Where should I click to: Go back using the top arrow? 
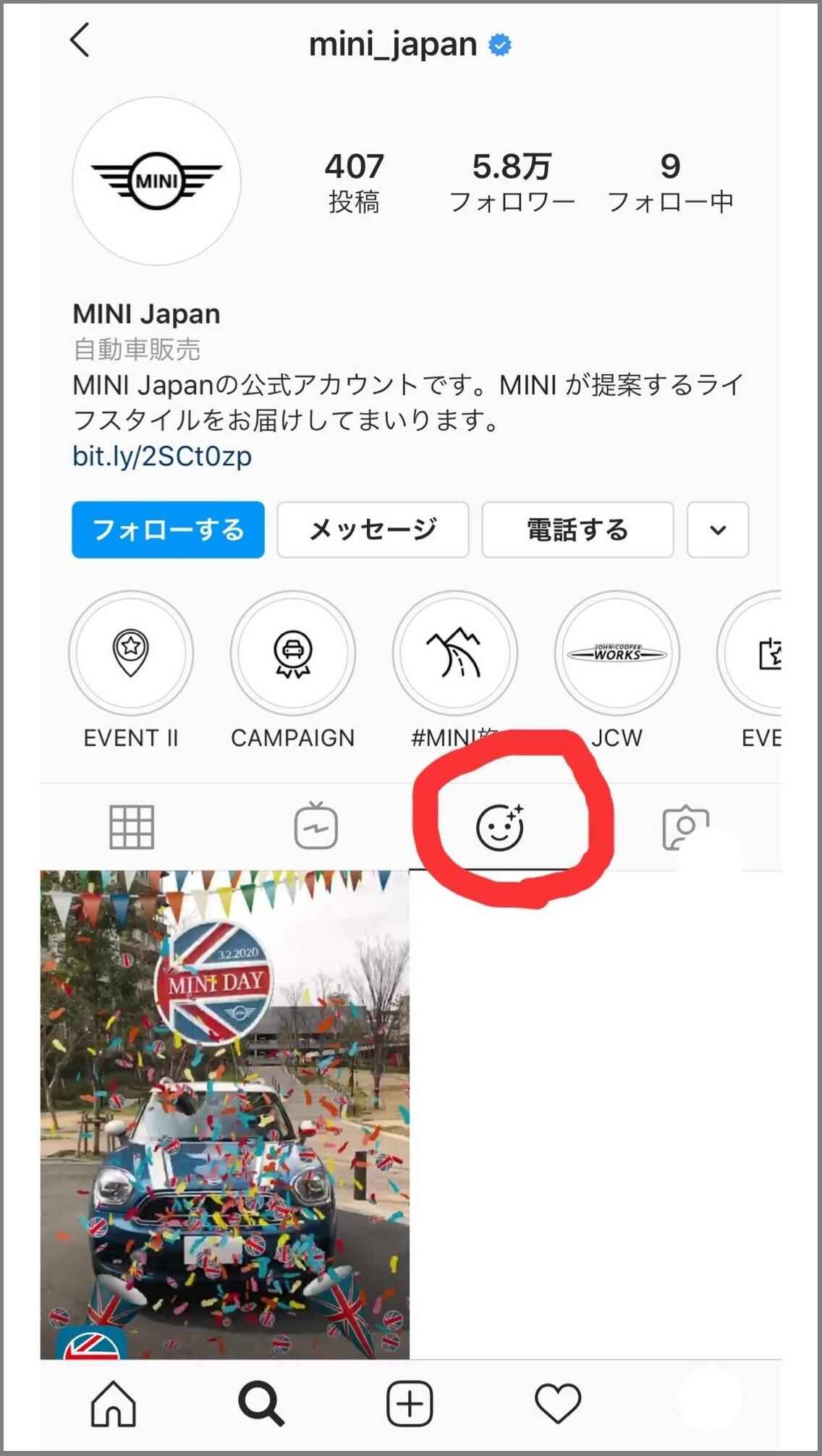click(x=81, y=41)
